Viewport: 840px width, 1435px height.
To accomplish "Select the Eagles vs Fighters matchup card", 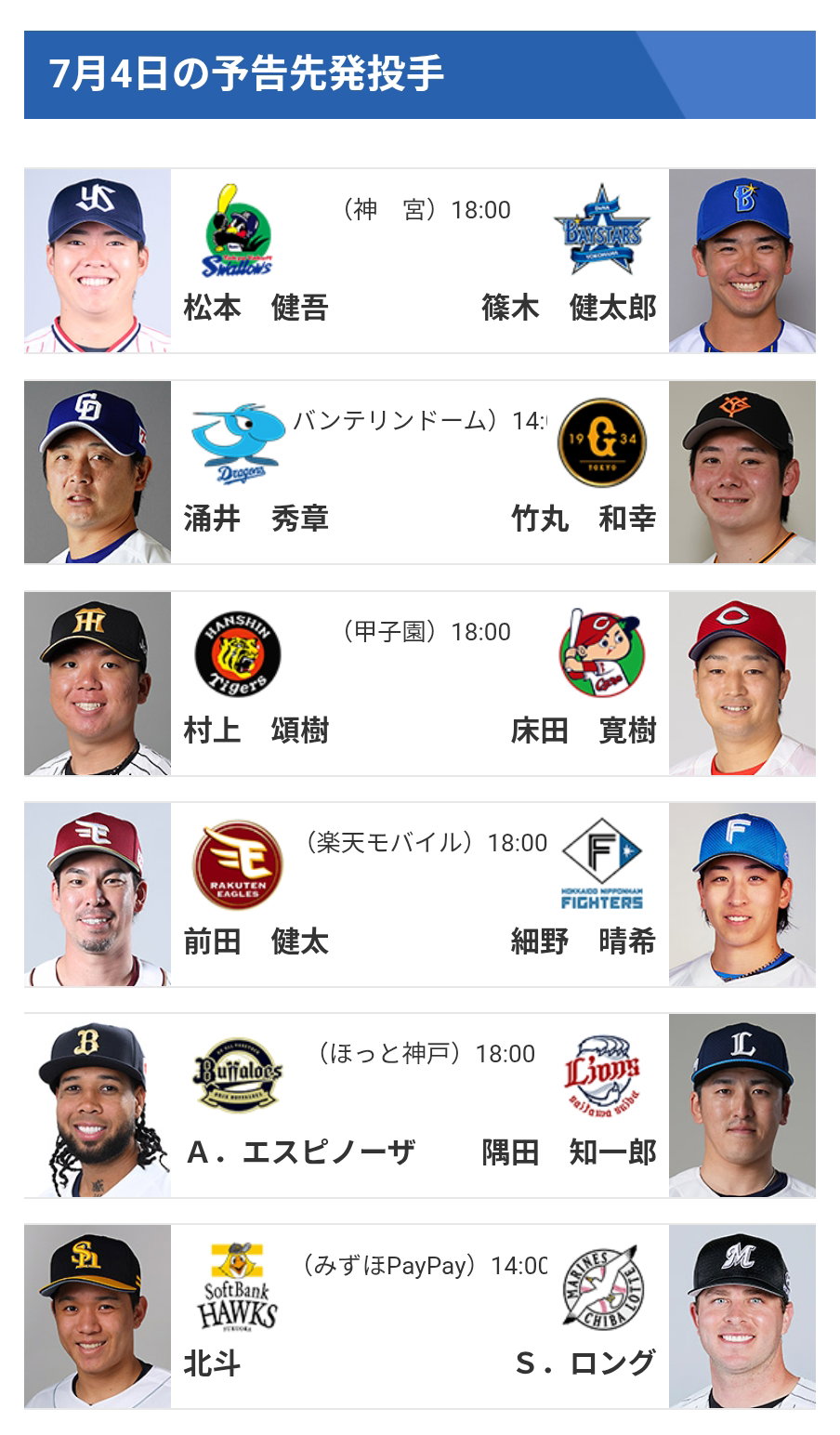I will (420, 894).
